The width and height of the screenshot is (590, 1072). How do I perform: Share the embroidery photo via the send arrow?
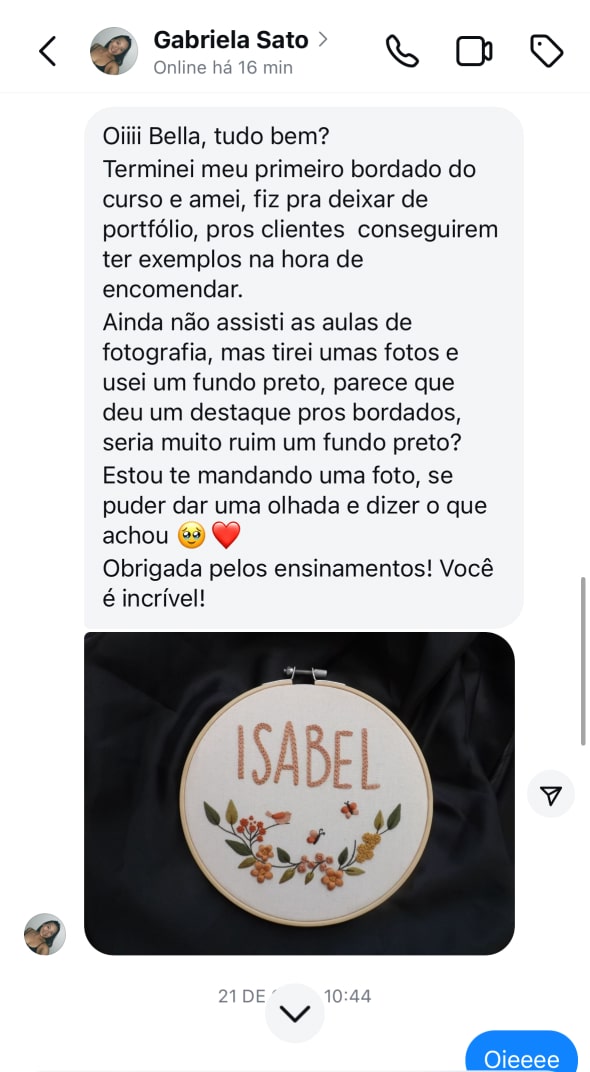click(550, 794)
